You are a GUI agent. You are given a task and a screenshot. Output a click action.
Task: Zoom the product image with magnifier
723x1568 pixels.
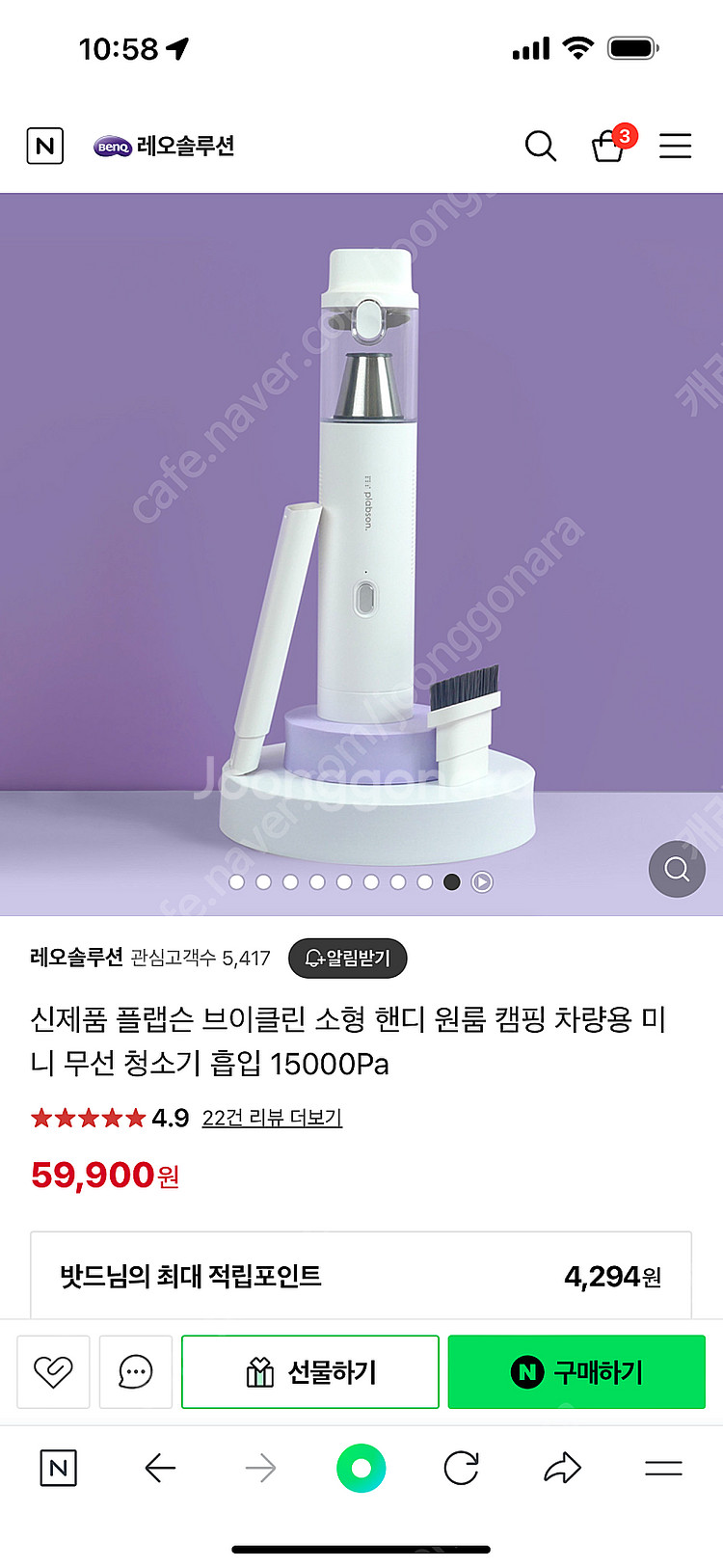677,869
